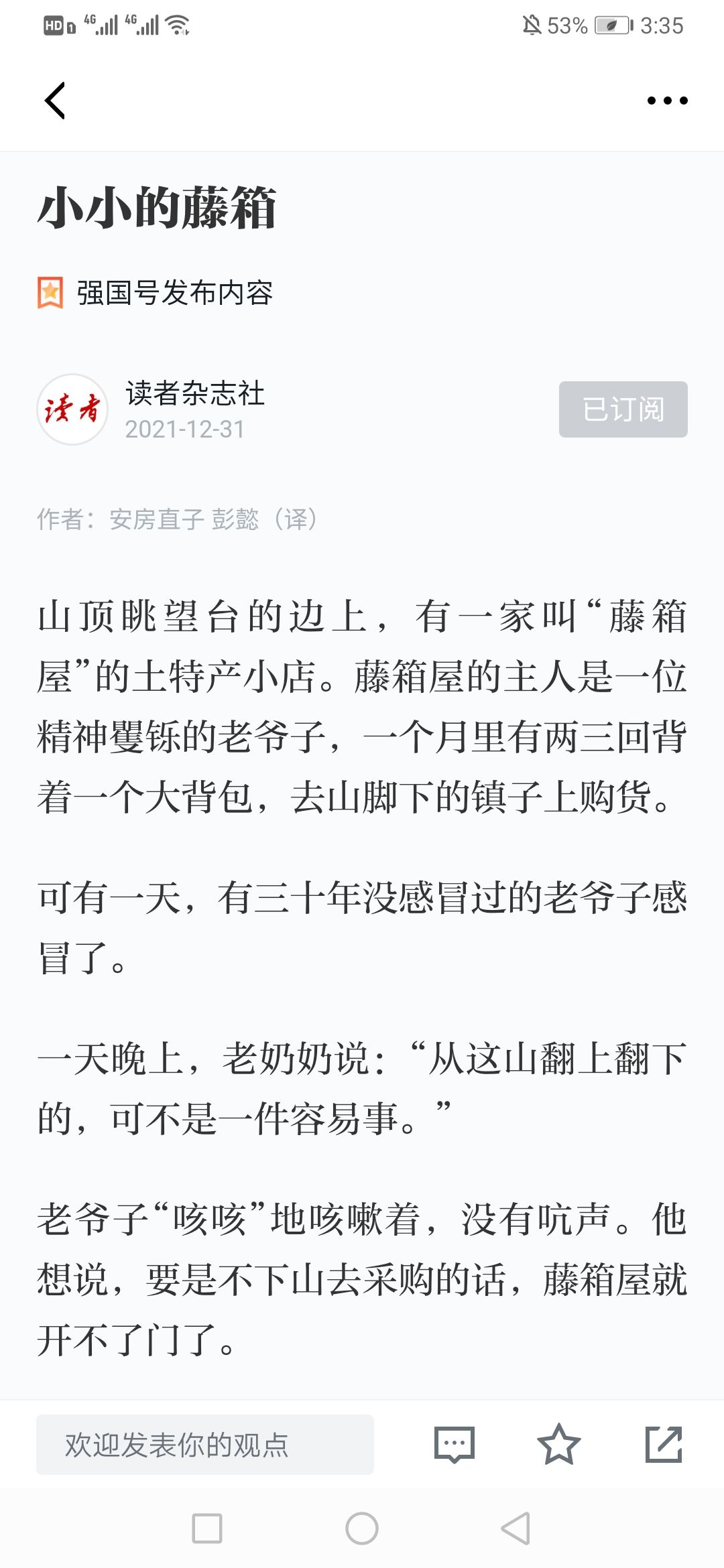This screenshot has height=1568, width=724.
Task: Favorite this article with the star
Action: pos(559,1445)
